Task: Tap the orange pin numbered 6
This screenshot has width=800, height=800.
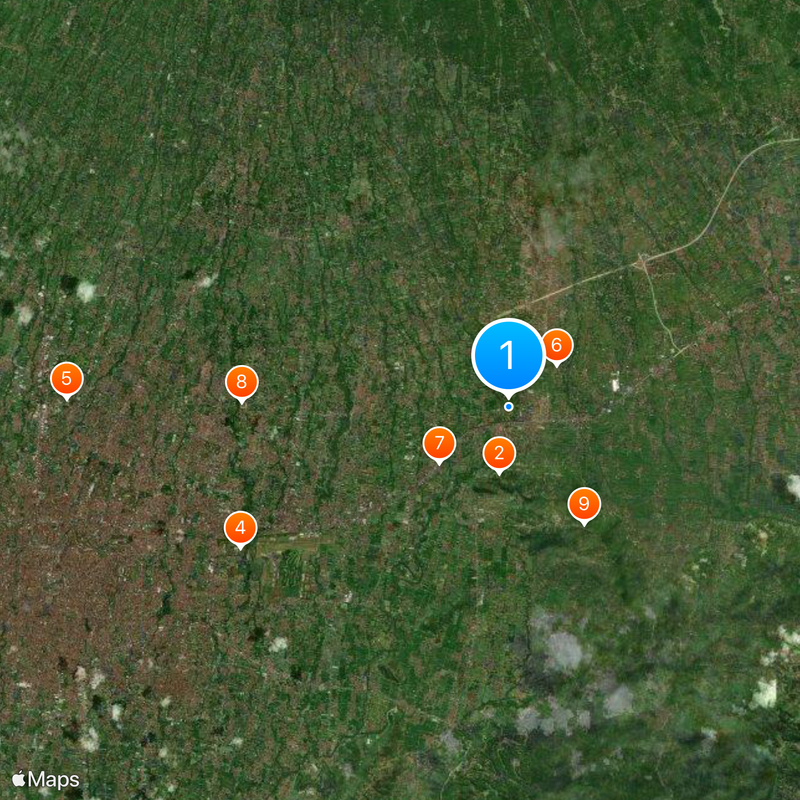Action: [557, 346]
